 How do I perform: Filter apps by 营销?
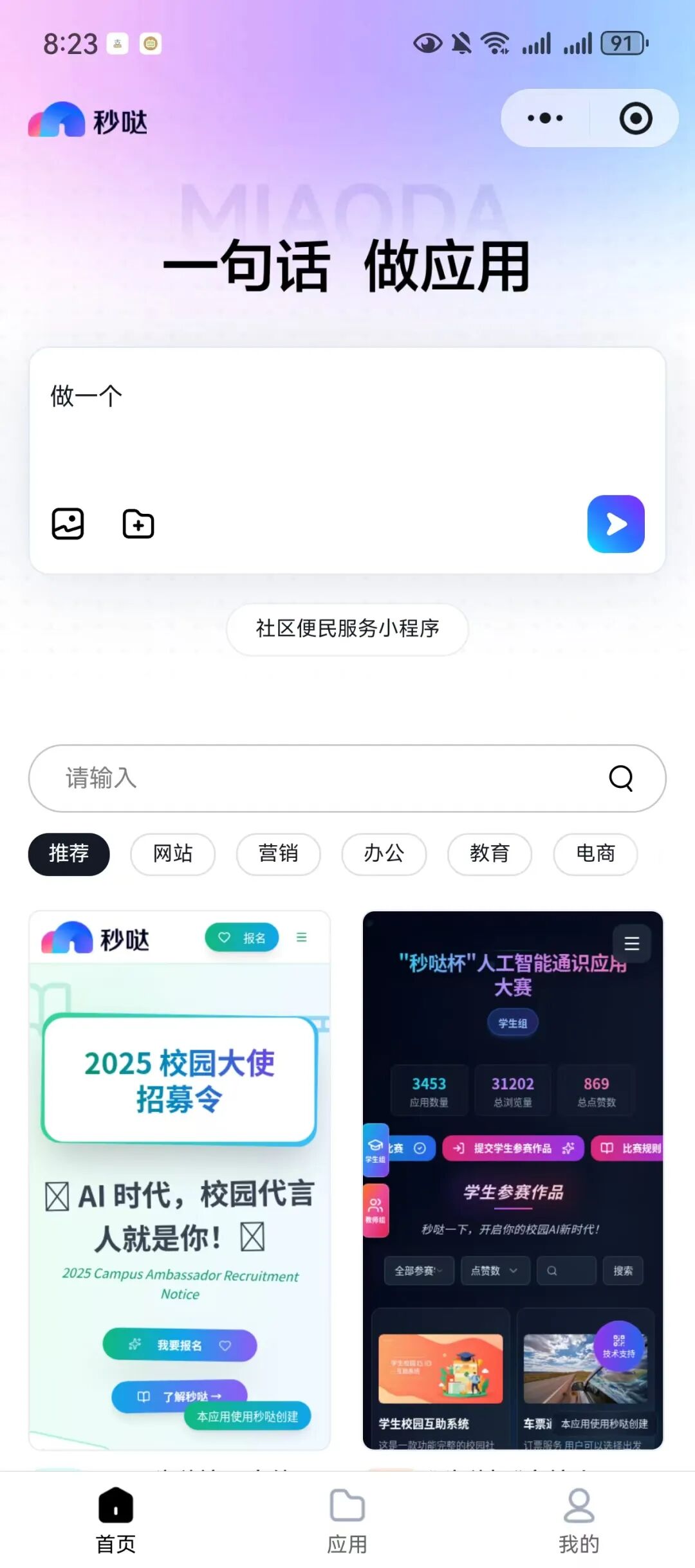click(x=278, y=854)
